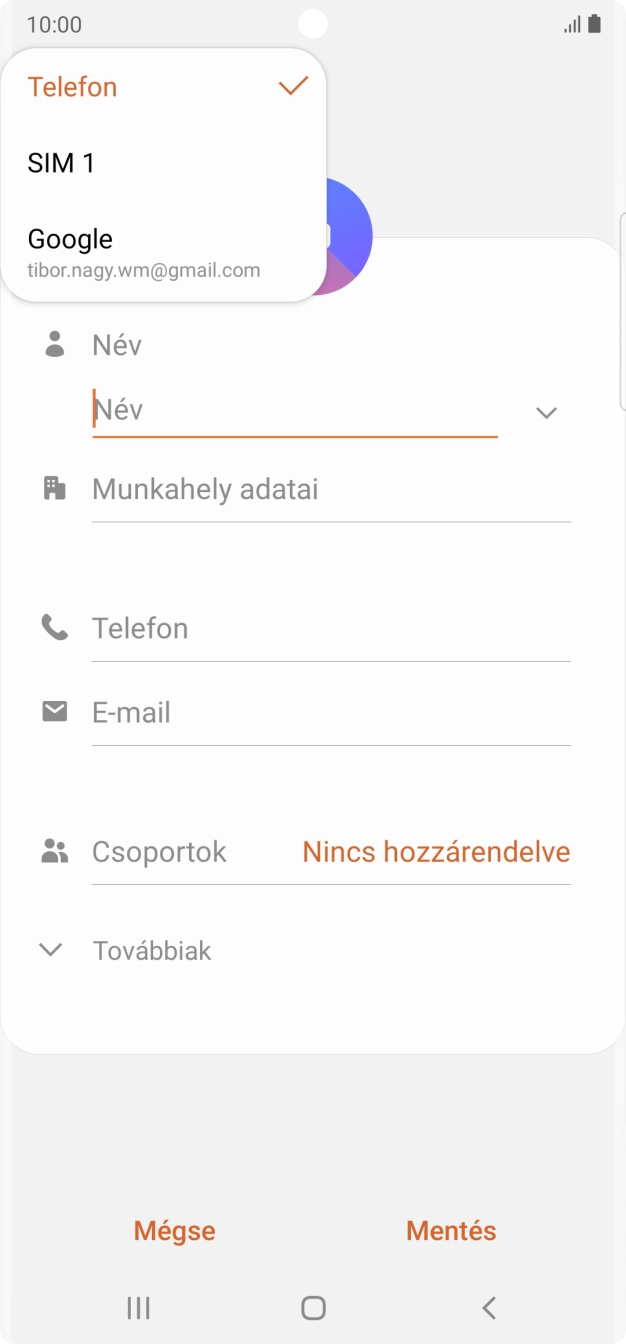
Task: Open Csoportok group assignment
Action: tap(330, 852)
